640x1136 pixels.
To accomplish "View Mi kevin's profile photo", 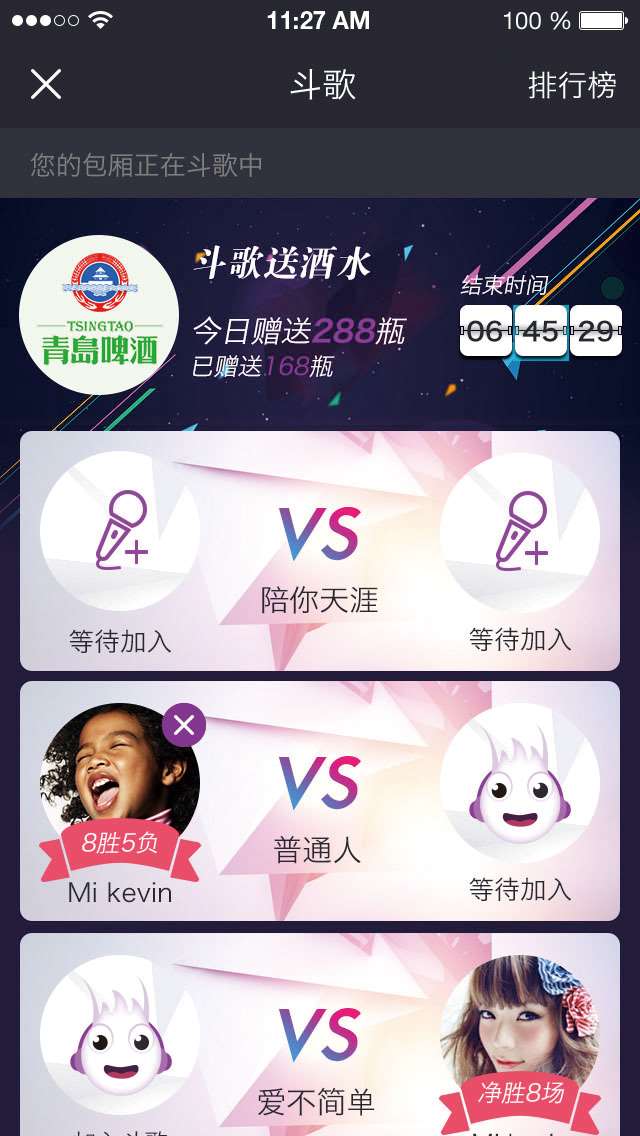I will 120,782.
